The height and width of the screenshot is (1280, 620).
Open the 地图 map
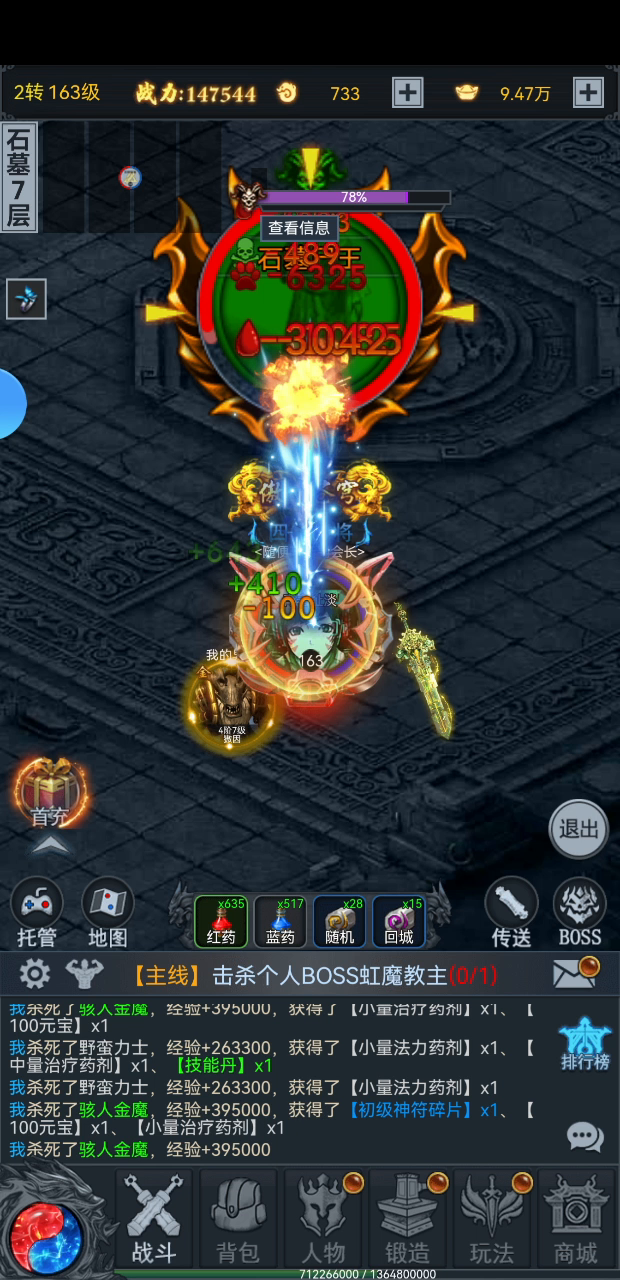pyautogui.click(x=107, y=913)
